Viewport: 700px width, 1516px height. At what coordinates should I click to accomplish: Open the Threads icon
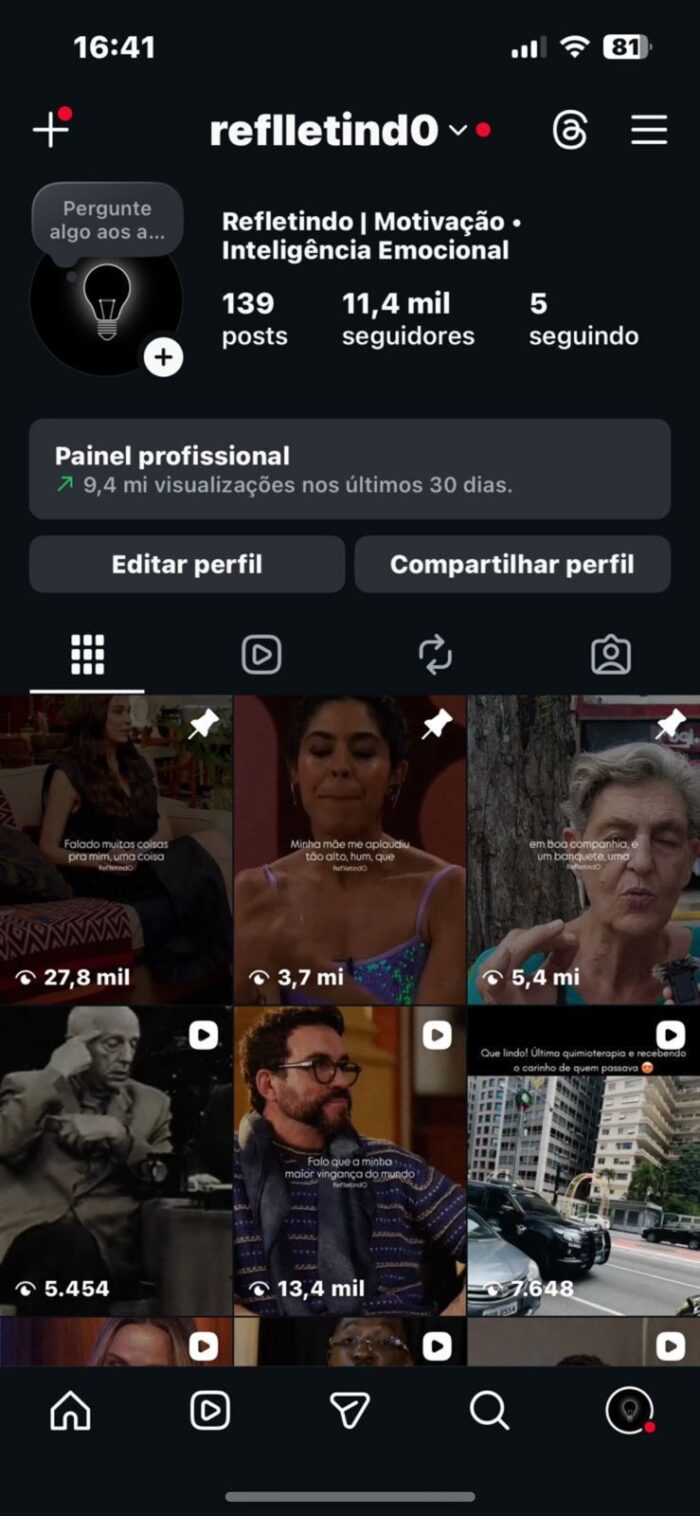[569, 130]
